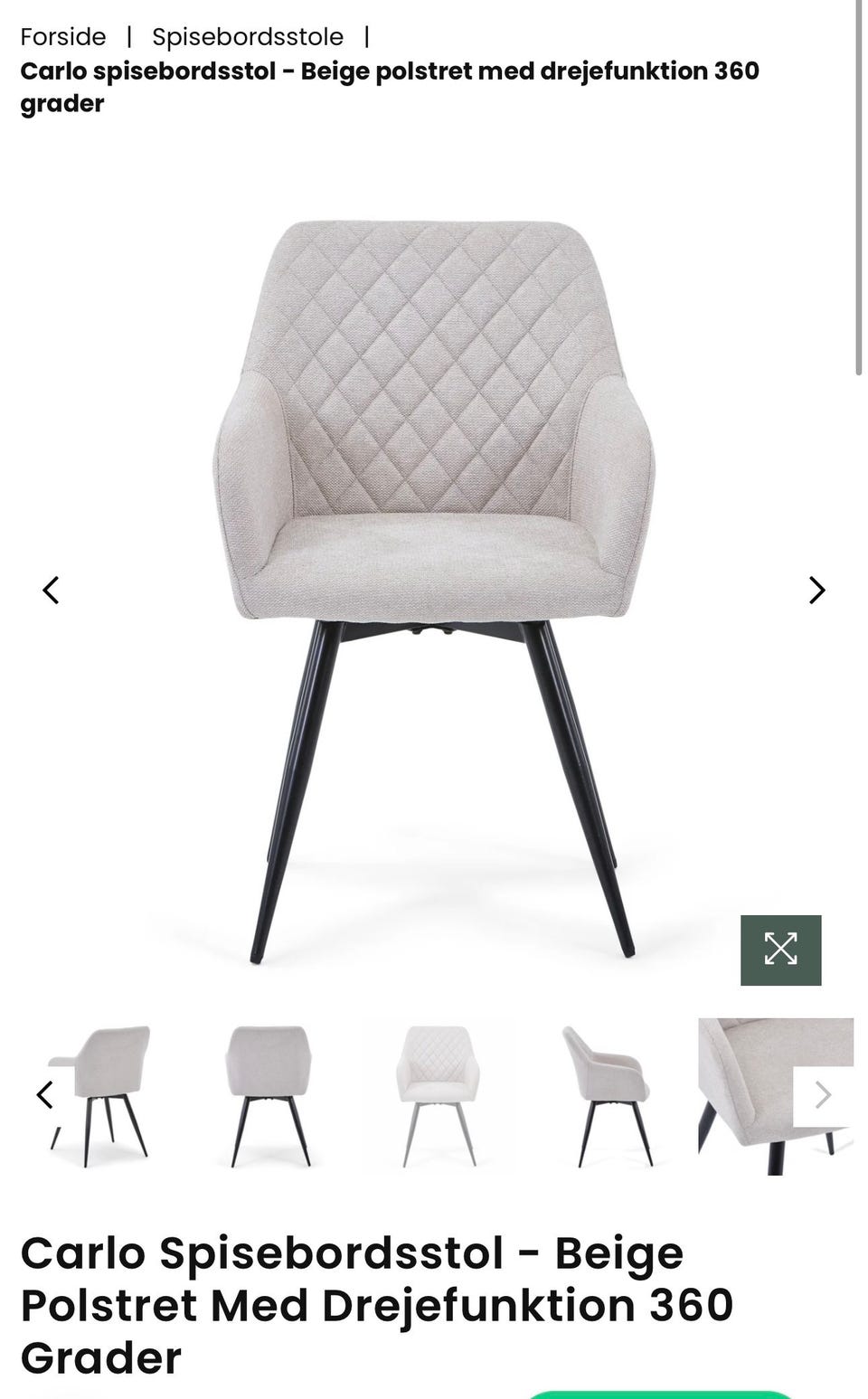Move thumbnail strip to previous images
Screen dimensions: 868x1399
point(44,1095)
